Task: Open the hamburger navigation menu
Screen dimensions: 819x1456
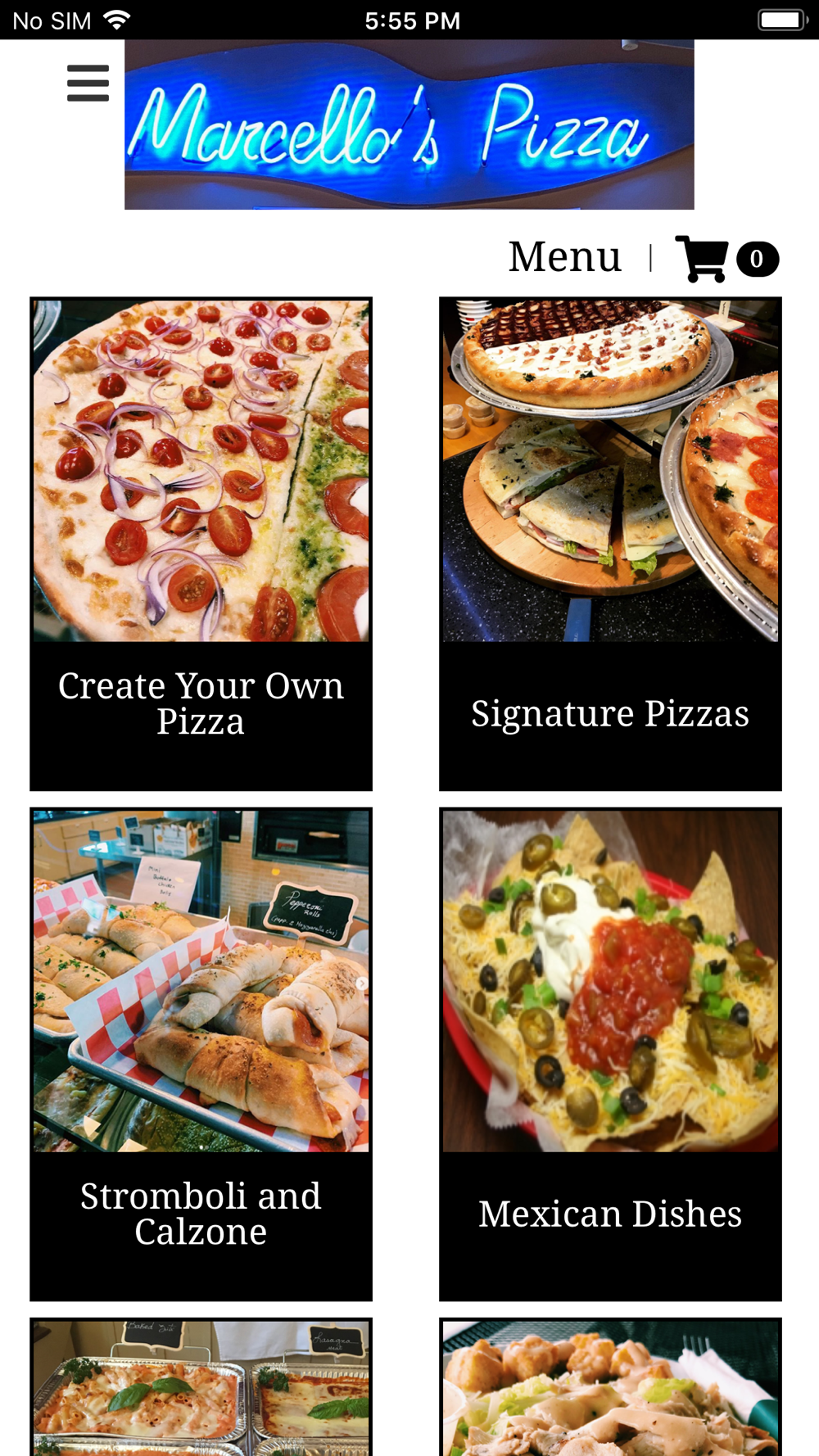Action: click(x=88, y=83)
